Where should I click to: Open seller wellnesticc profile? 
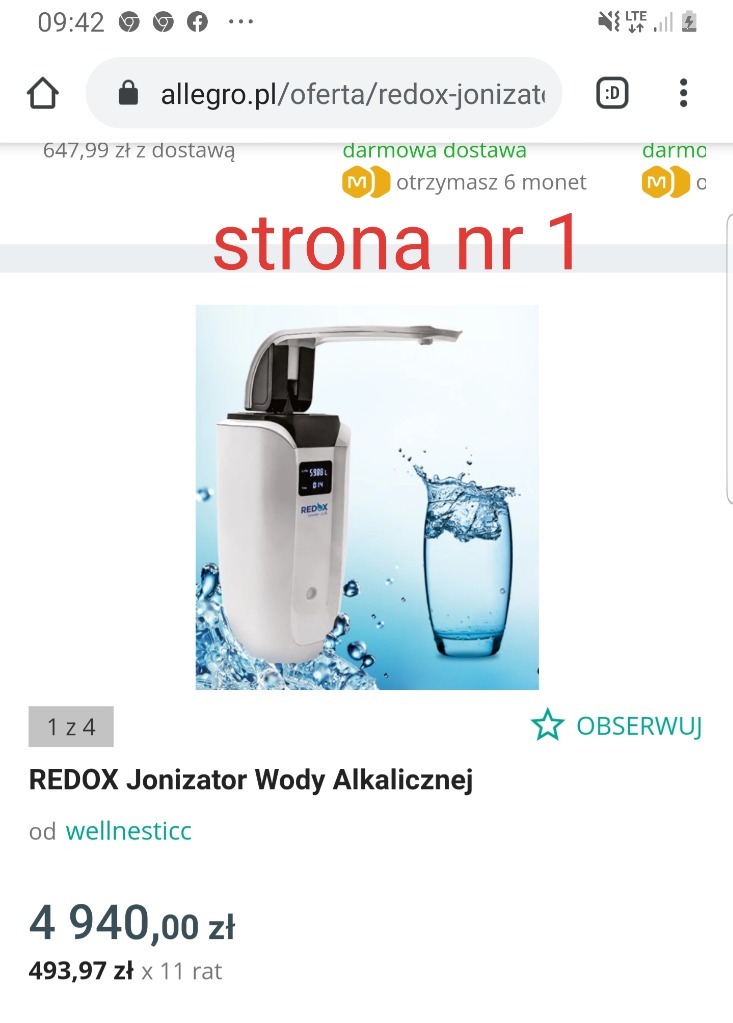pos(128,831)
